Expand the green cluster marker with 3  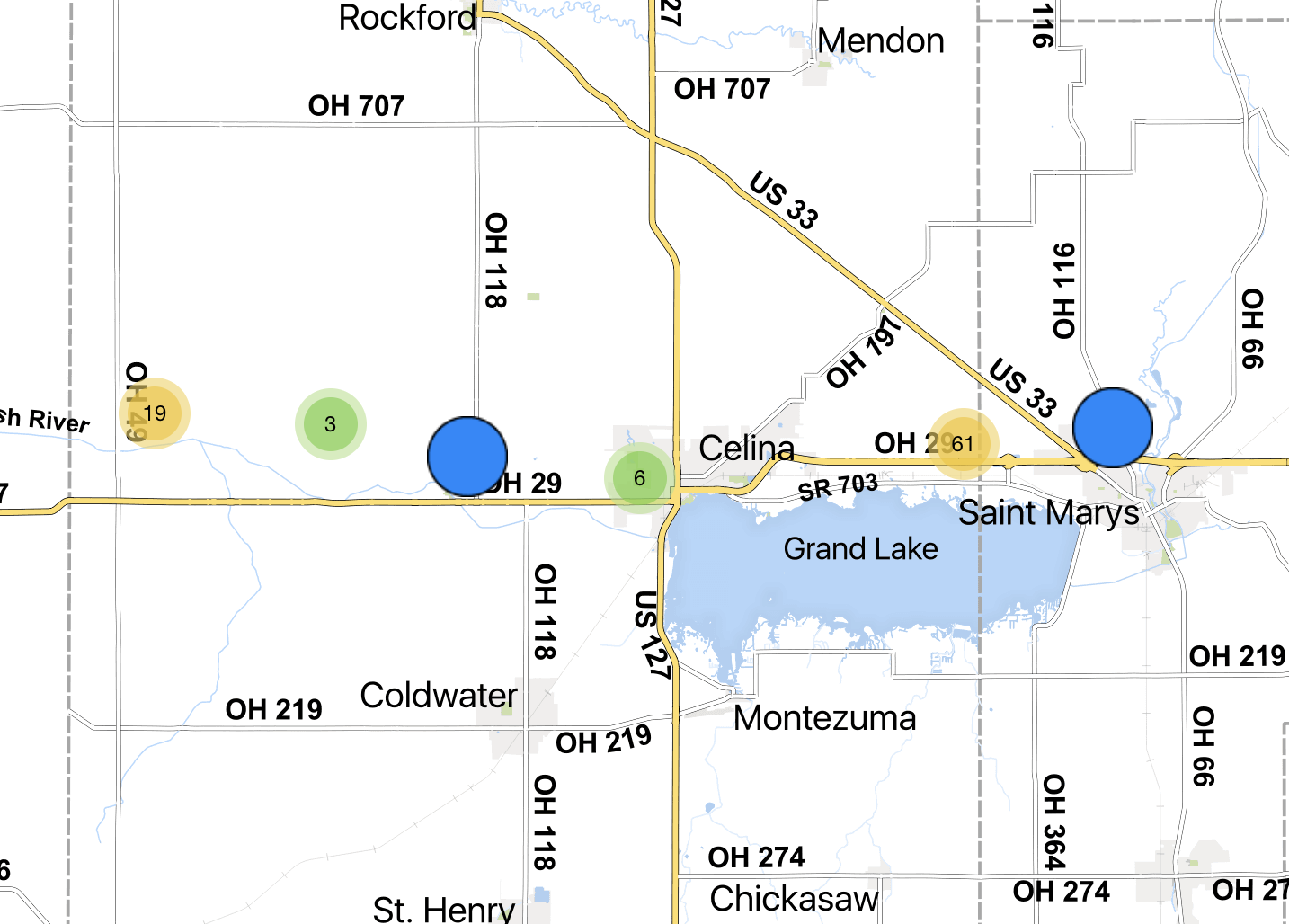click(x=331, y=424)
